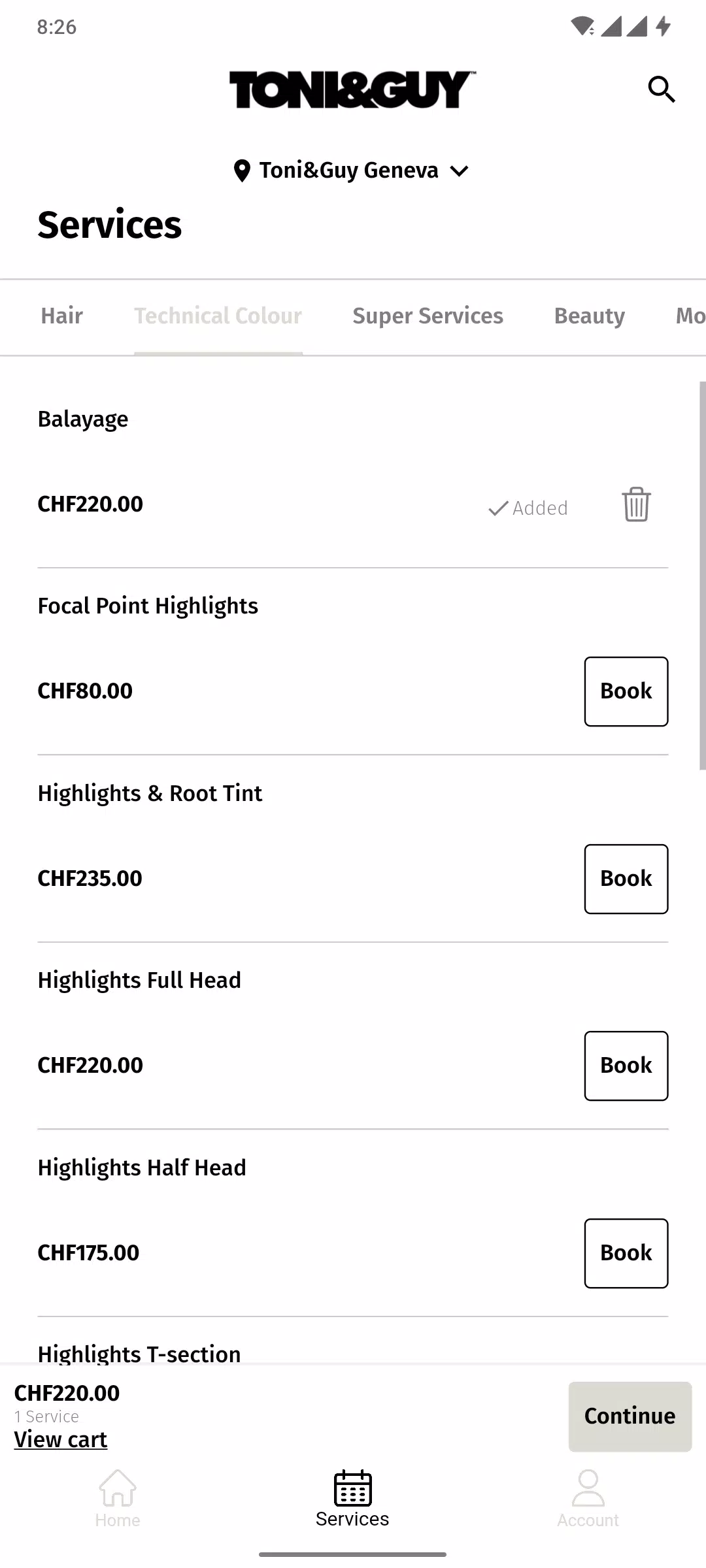Tap the Continue button
The height and width of the screenshot is (1568, 706).
pos(630,1416)
